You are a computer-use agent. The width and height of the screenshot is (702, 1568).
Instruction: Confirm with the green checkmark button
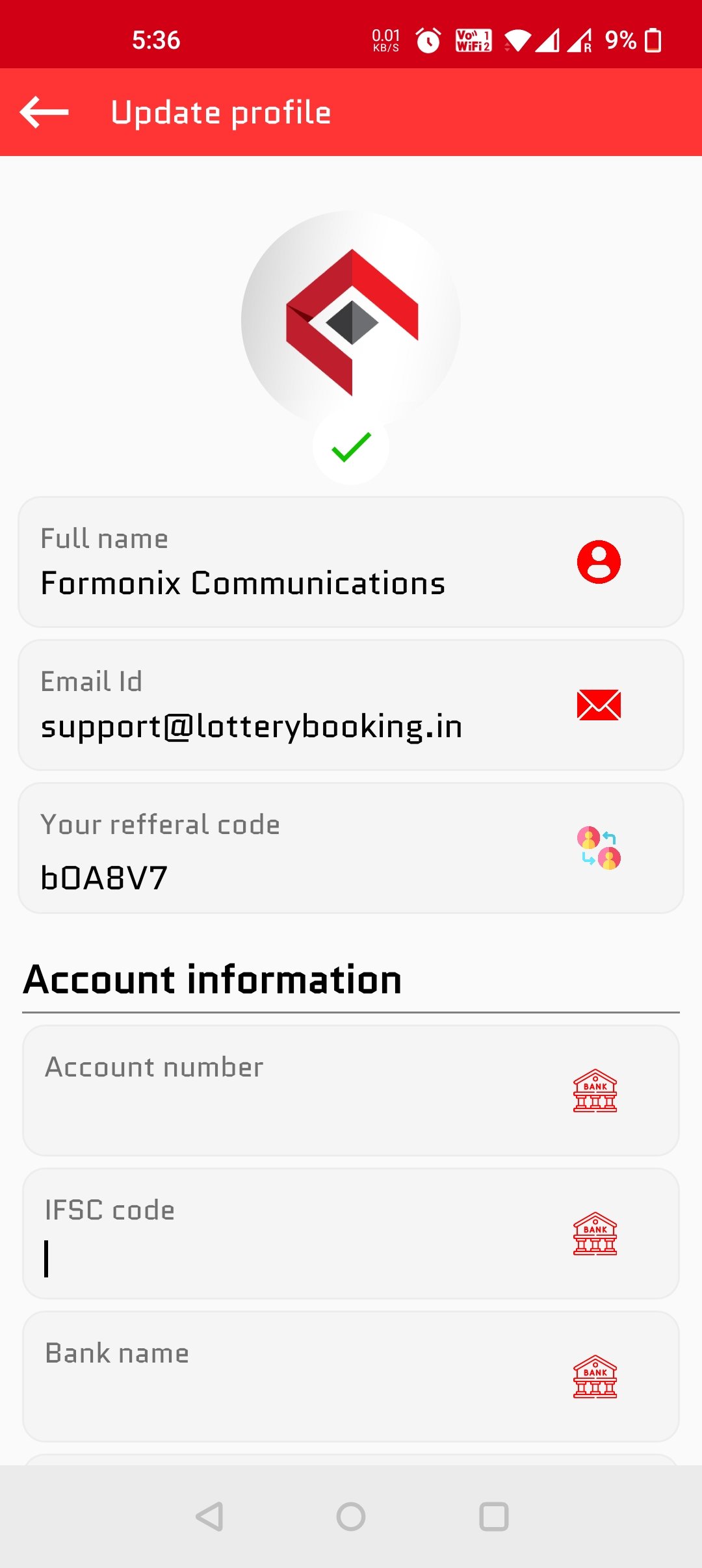coord(351,447)
